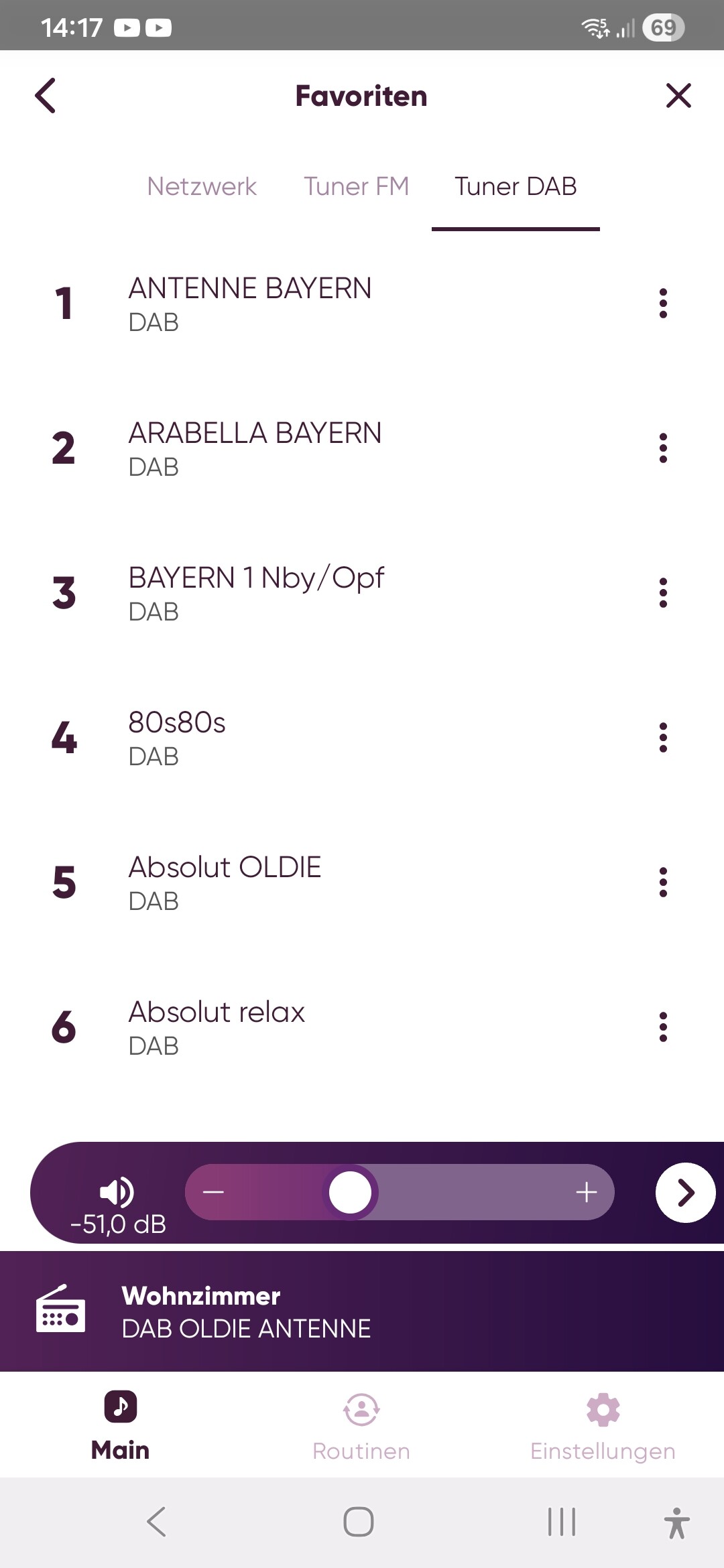Switch to the Tuner FM tab
The height and width of the screenshot is (1568, 724).
356,186
